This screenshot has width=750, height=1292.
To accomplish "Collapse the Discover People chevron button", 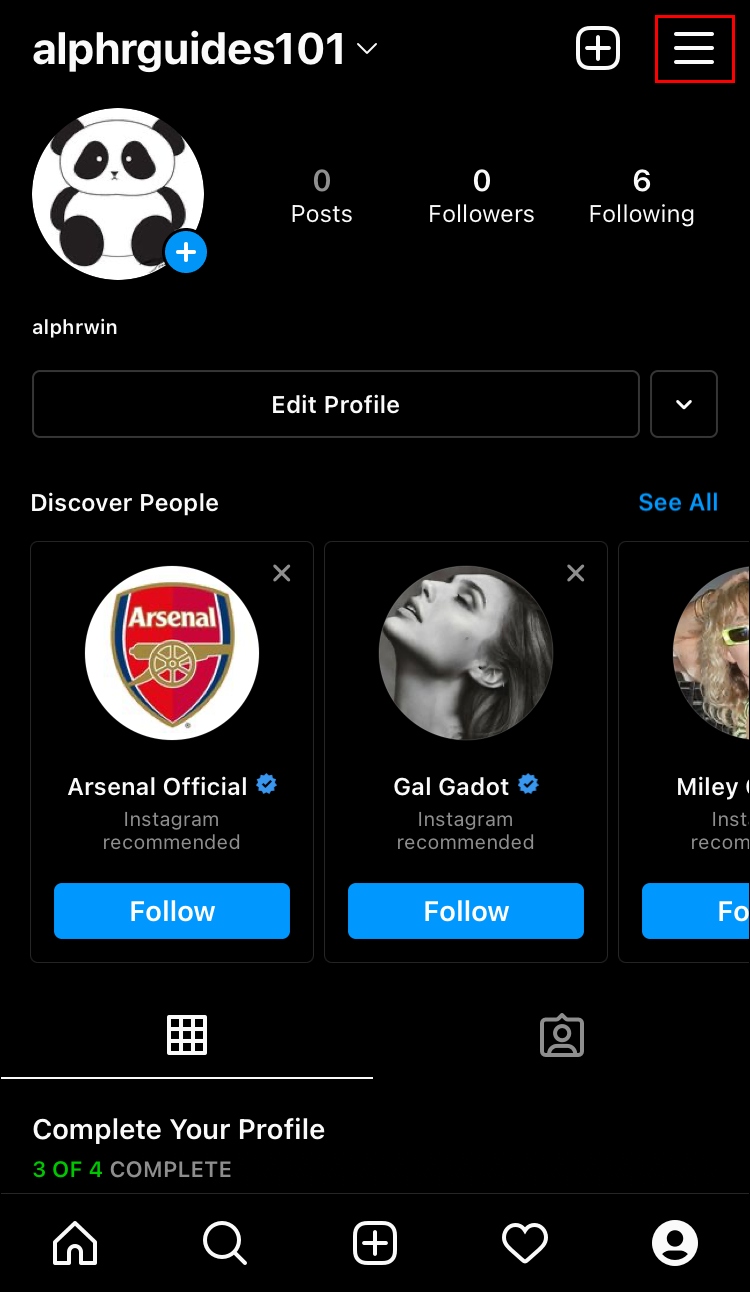I will 684,404.
